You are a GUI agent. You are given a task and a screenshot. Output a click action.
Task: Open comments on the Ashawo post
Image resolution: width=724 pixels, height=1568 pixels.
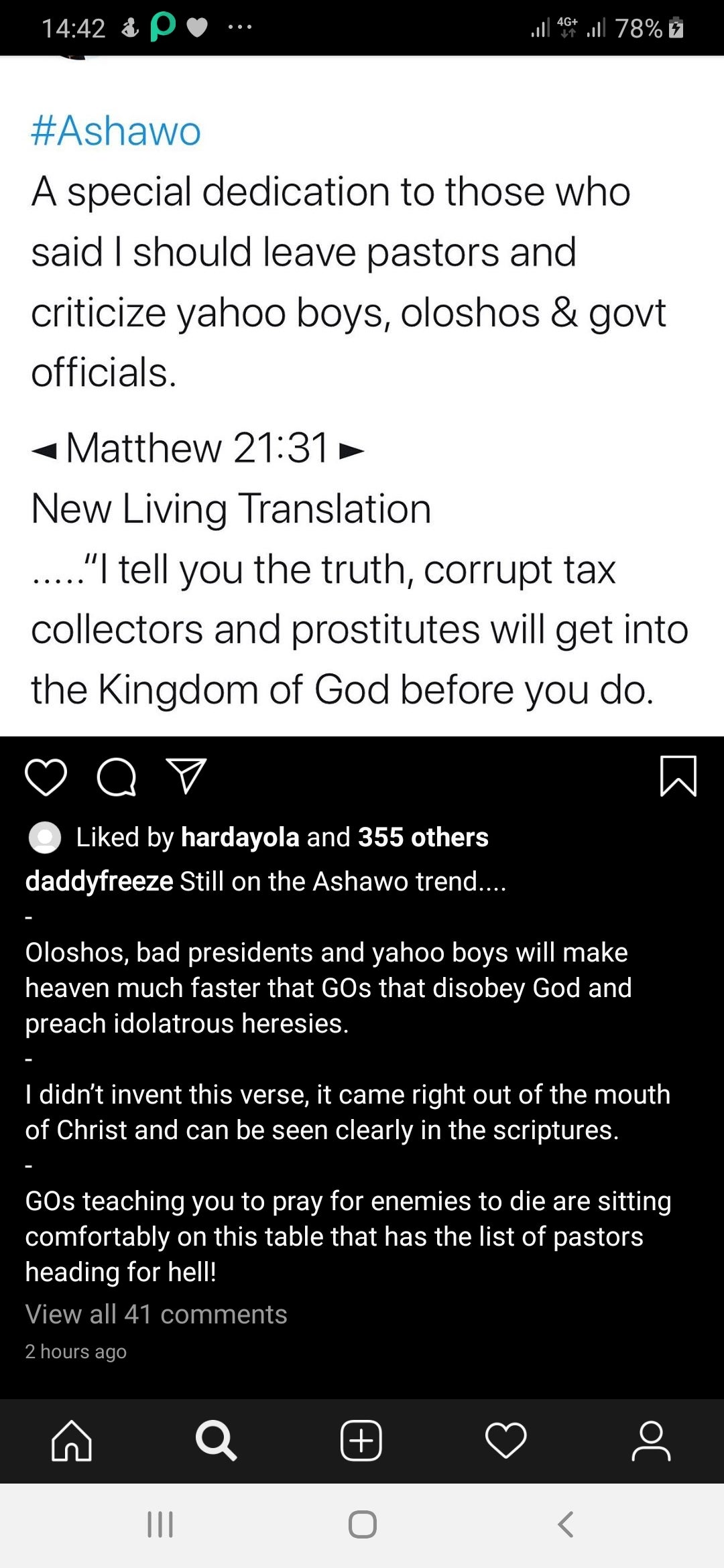tap(117, 777)
